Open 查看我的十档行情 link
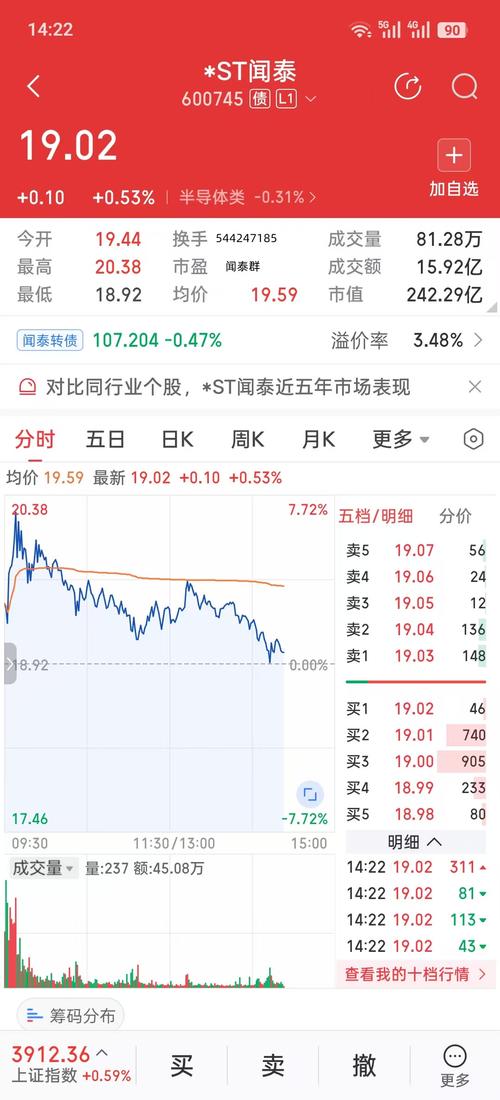The image size is (500, 1100). (x=415, y=974)
